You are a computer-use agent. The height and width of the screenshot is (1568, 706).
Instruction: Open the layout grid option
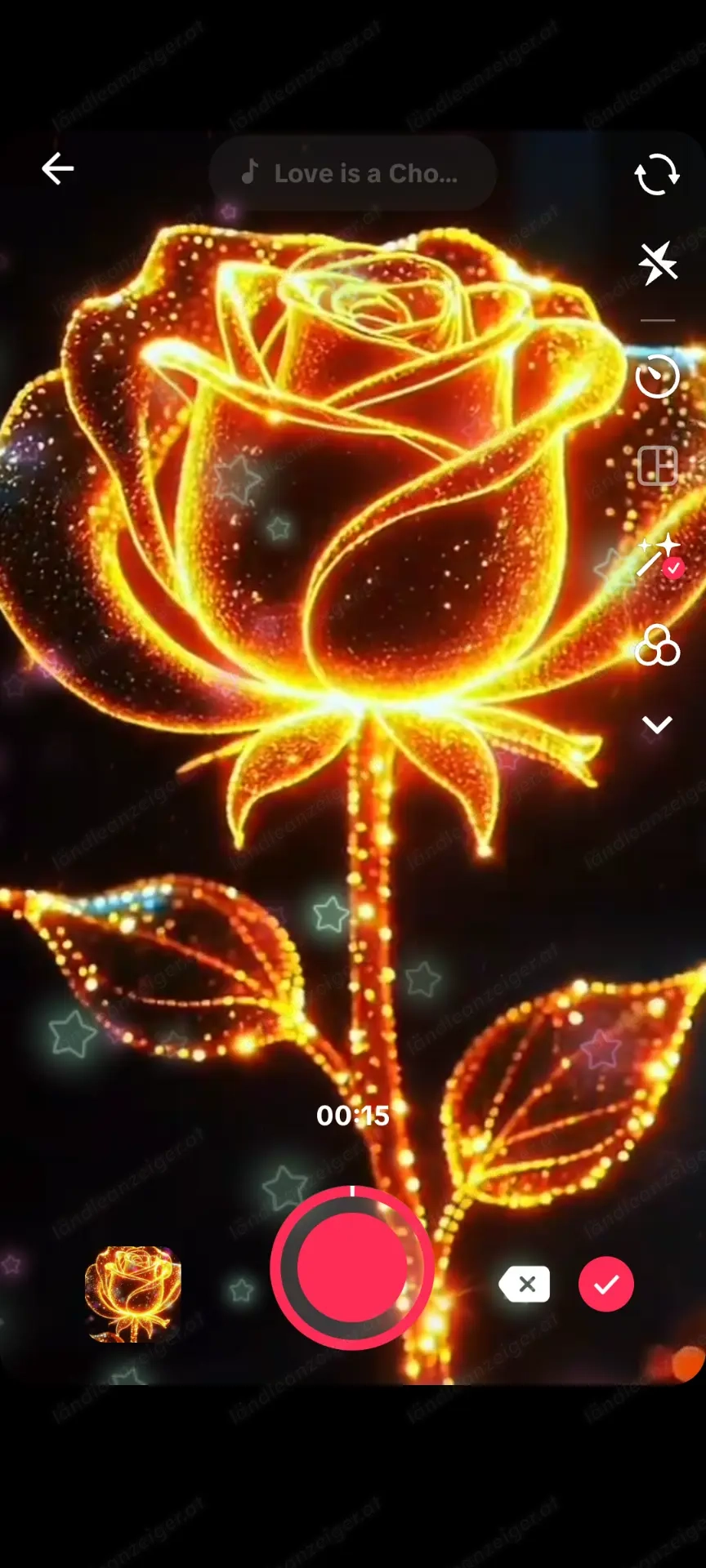(657, 466)
